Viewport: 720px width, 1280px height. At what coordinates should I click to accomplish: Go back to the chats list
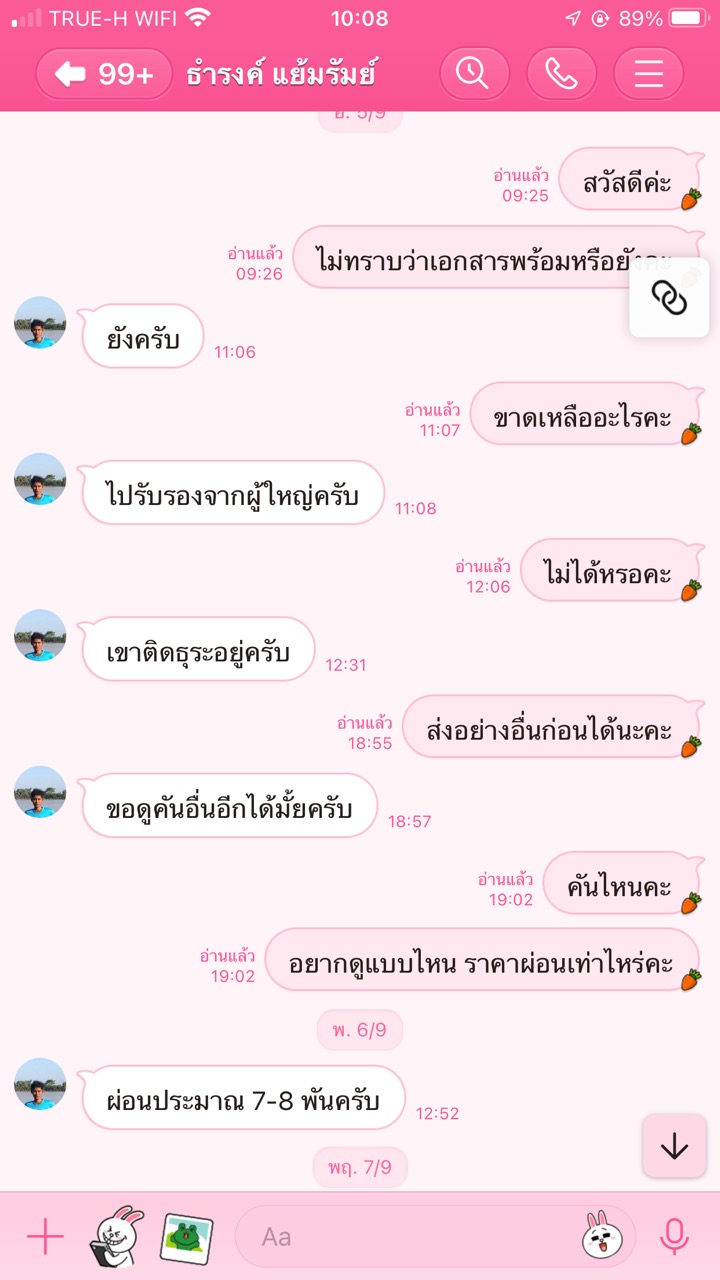(x=104, y=74)
